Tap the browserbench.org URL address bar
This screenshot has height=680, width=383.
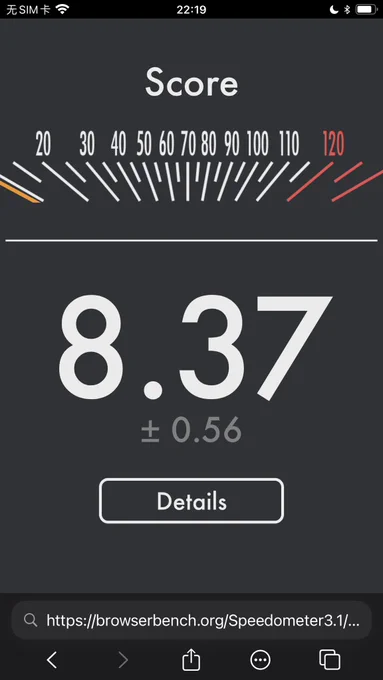[191, 620]
